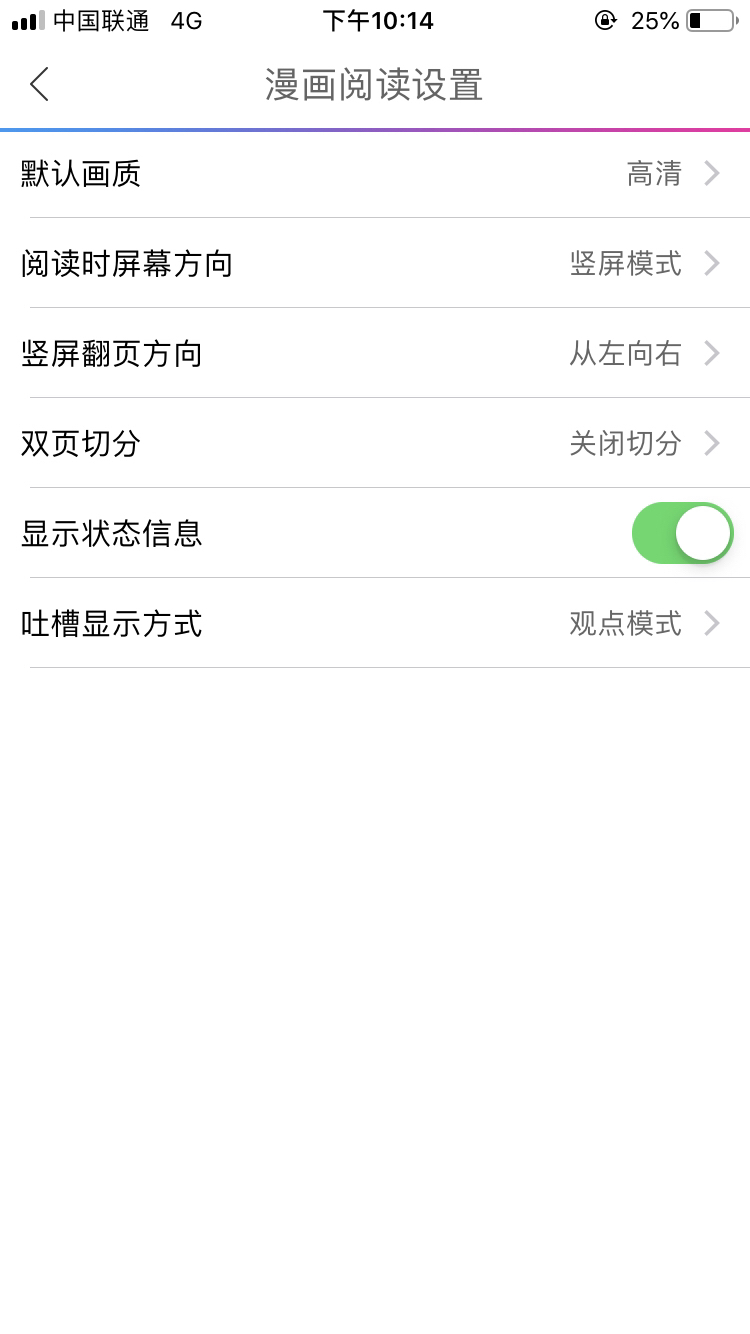Image resolution: width=750 pixels, height=1334 pixels.
Task: Open the 吐槽显示方式 setting
Action: (x=375, y=623)
